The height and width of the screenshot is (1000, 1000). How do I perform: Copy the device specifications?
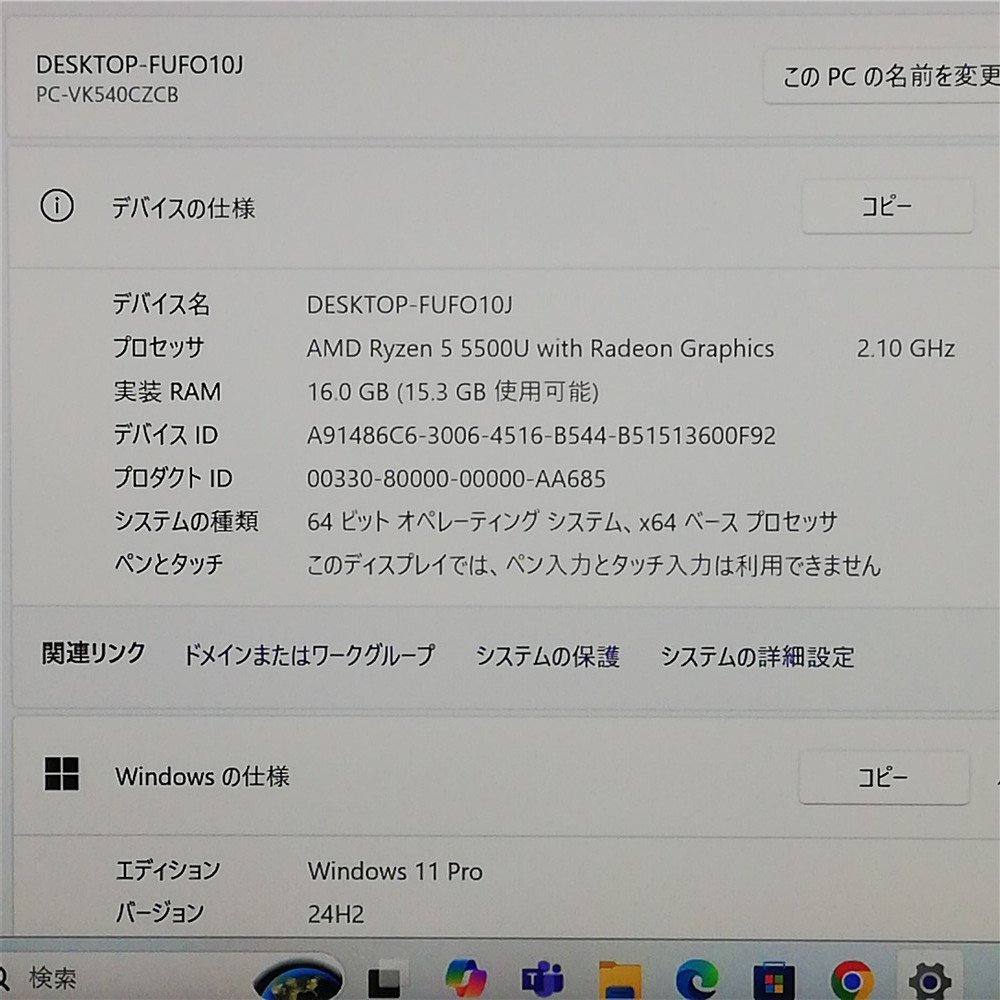click(886, 207)
